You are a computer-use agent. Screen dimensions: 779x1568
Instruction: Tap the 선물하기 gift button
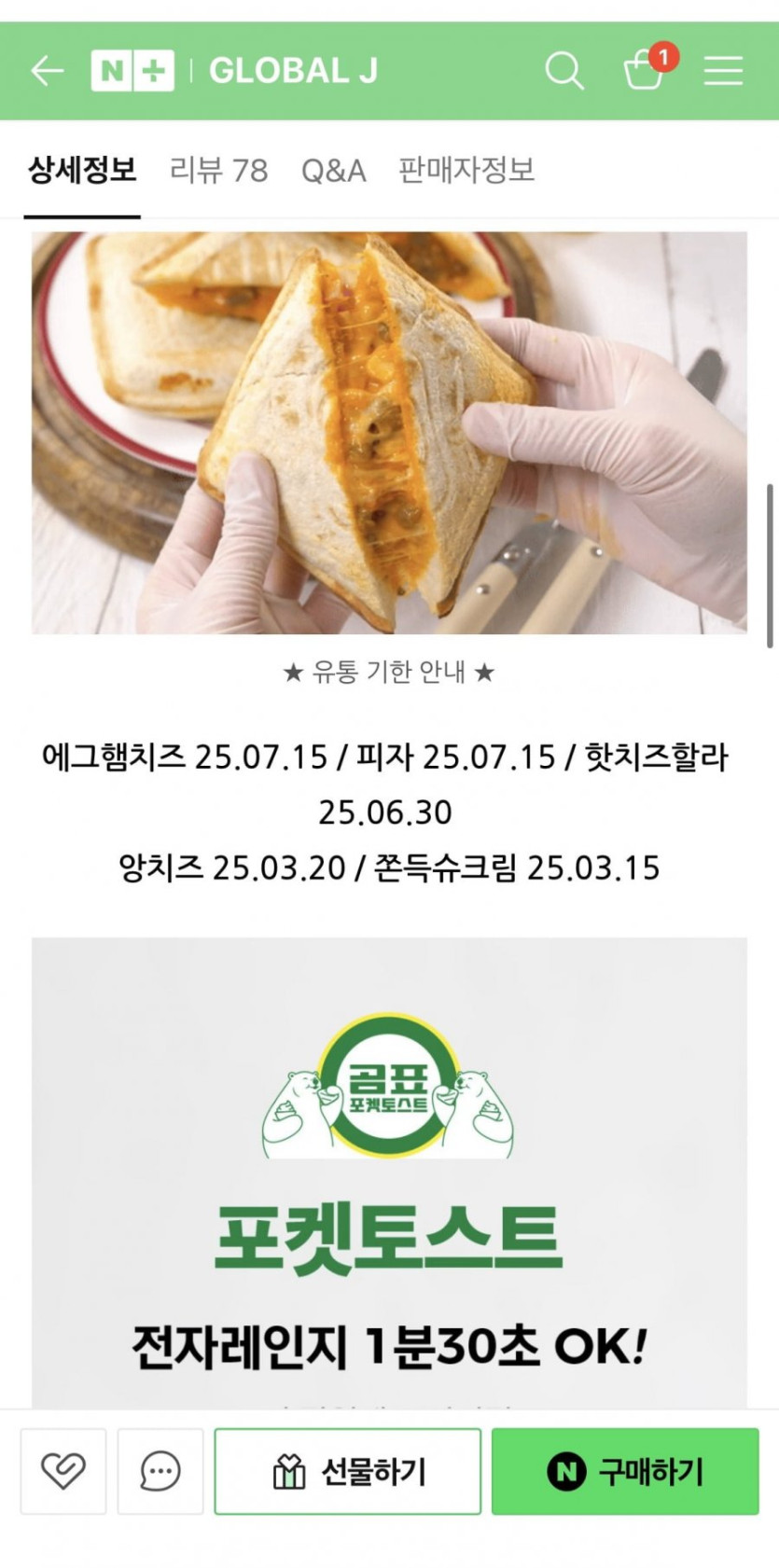click(x=348, y=1471)
